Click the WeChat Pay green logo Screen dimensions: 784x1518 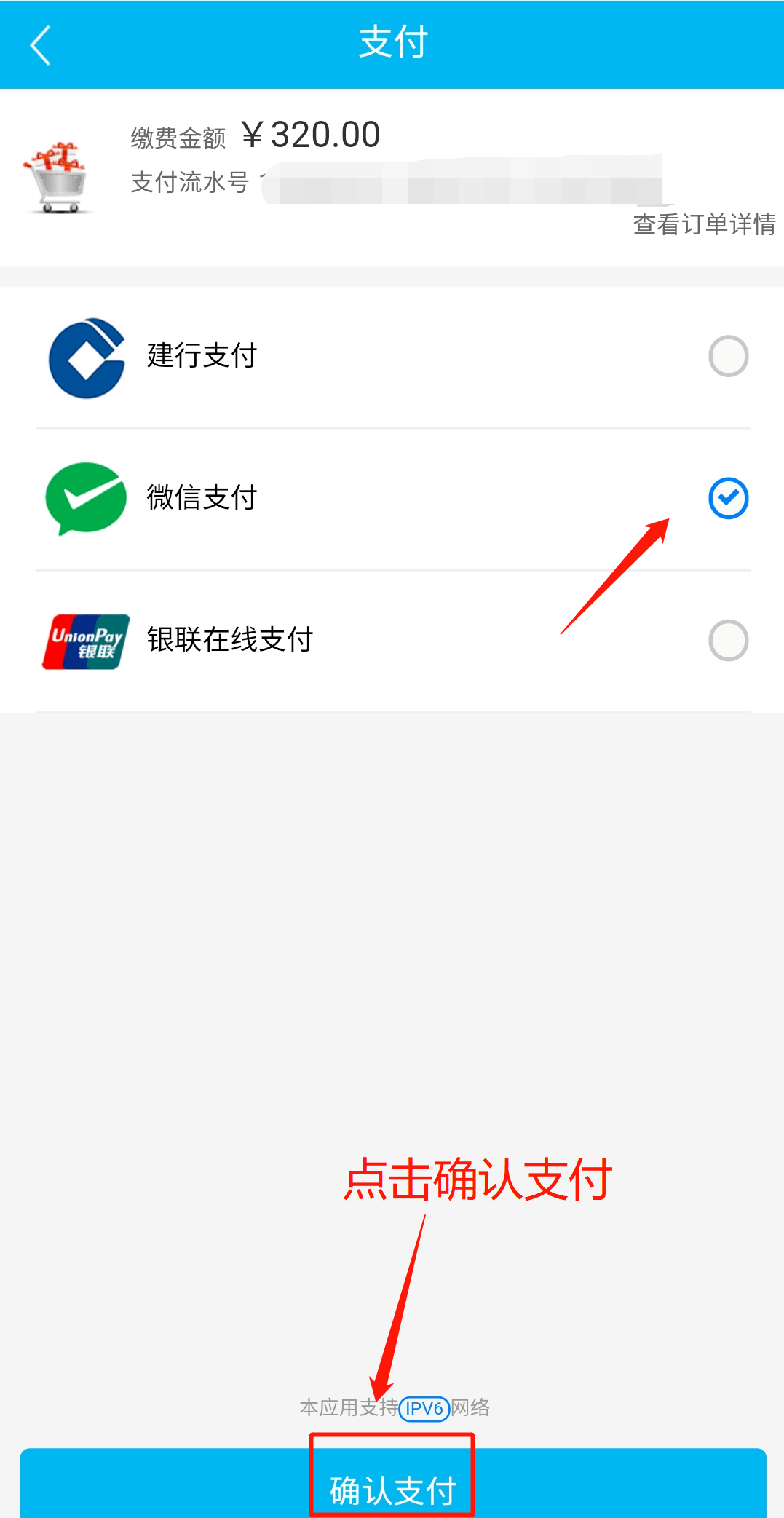87,498
